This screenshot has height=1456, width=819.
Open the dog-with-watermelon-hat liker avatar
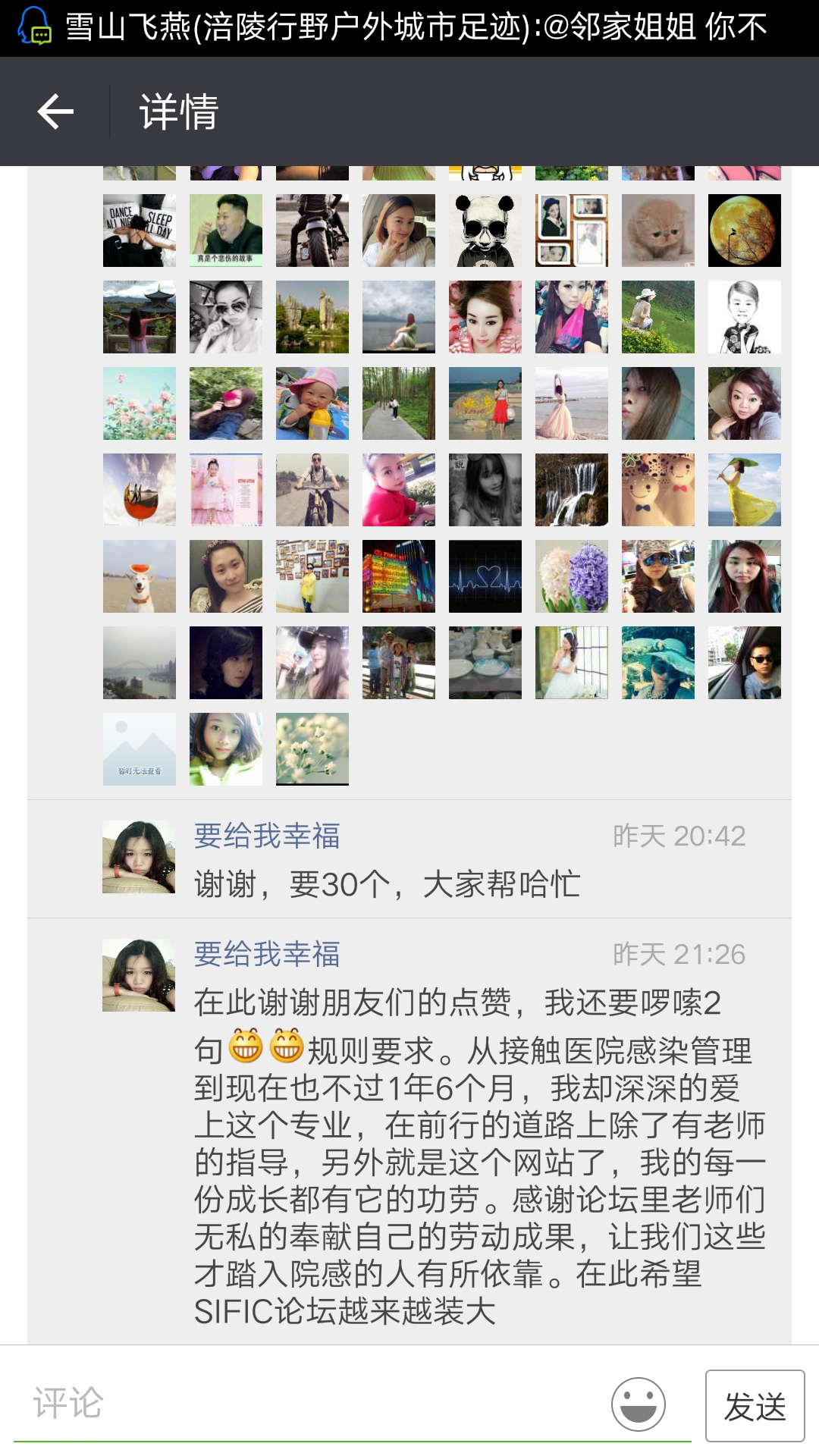click(x=140, y=576)
